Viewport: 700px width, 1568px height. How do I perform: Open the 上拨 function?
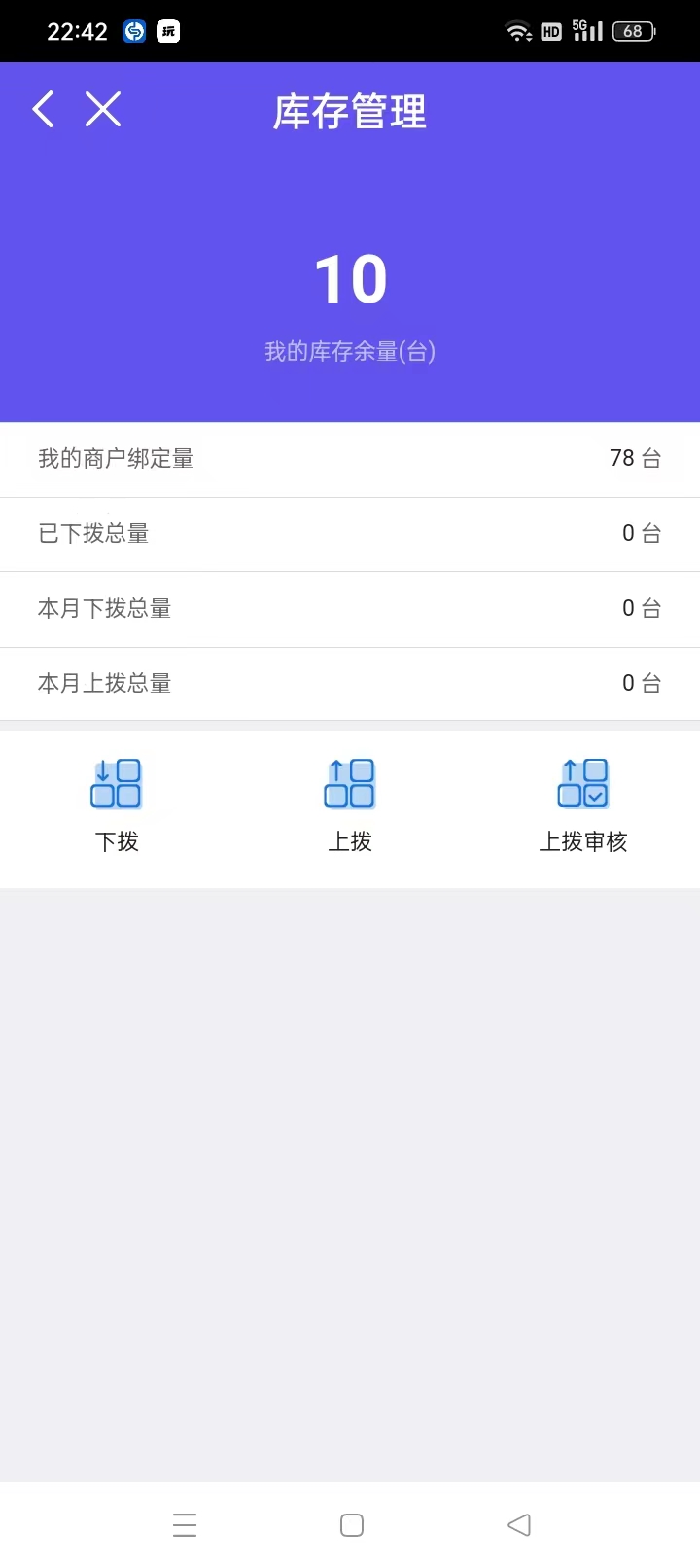[x=350, y=806]
